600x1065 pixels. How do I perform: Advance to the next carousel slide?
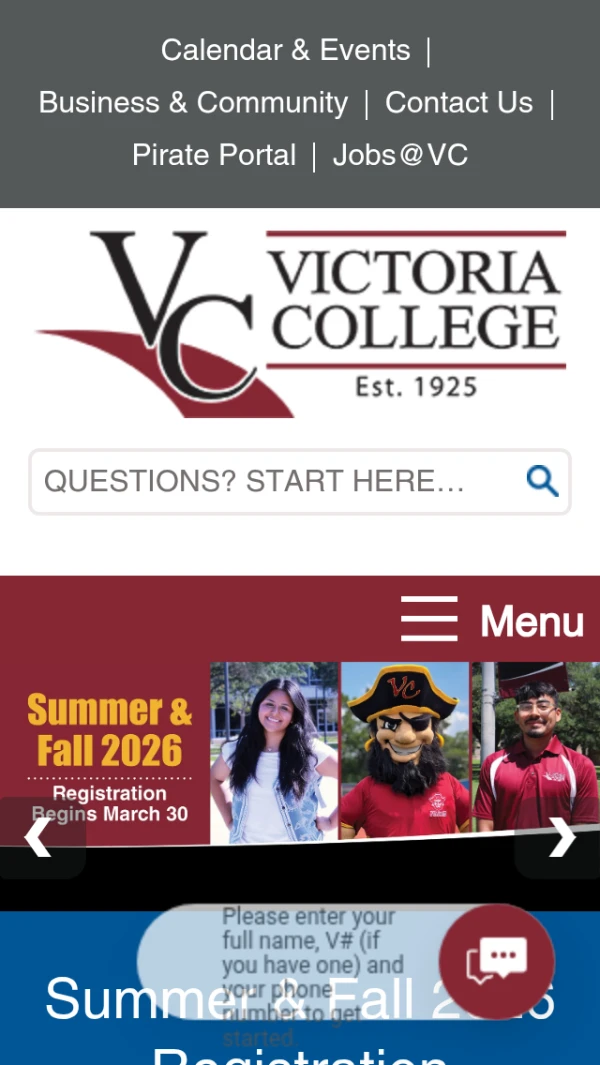(561, 837)
